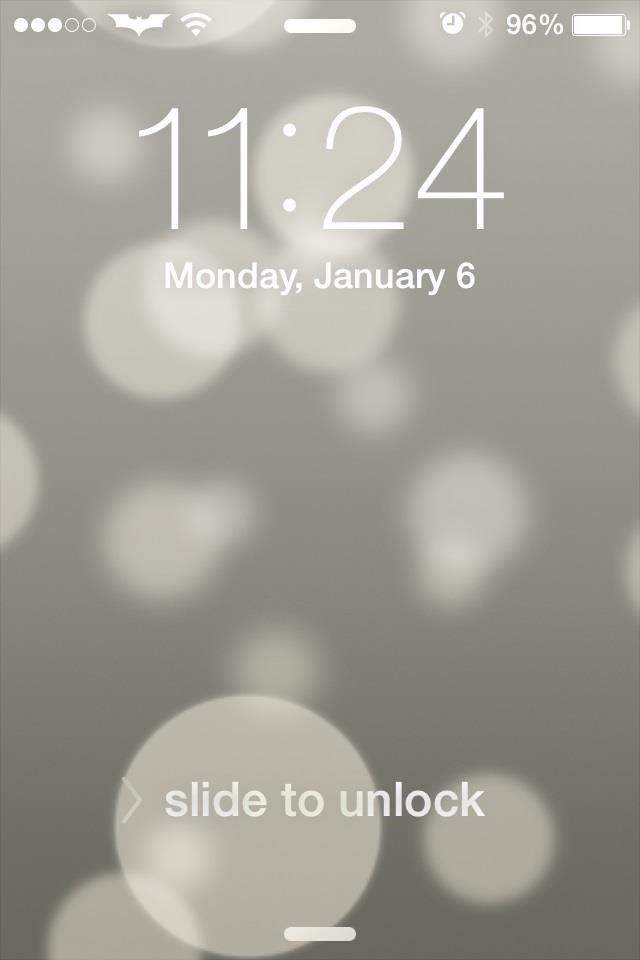The width and height of the screenshot is (640, 960).
Task: Tap the Control Center grabber handle
Action: (x=320, y=934)
